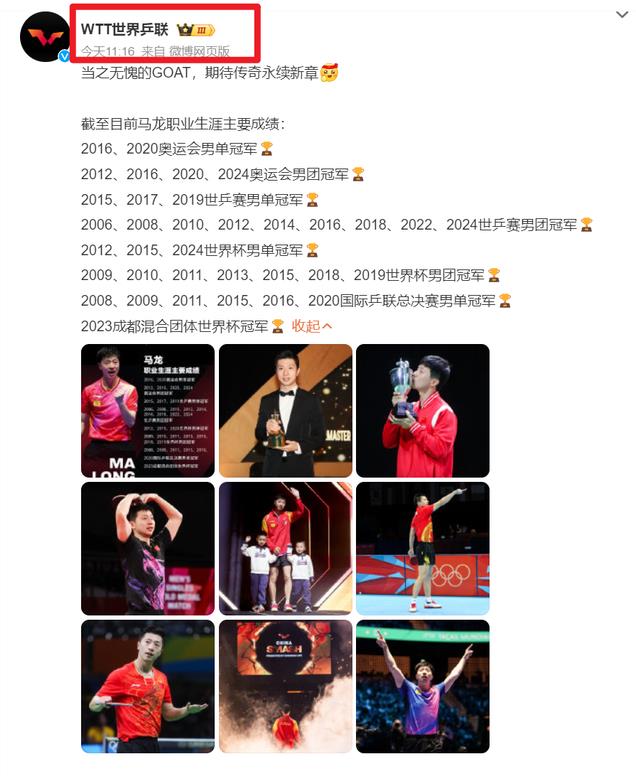Open the 微博网页版 source link

click(x=199, y=51)
